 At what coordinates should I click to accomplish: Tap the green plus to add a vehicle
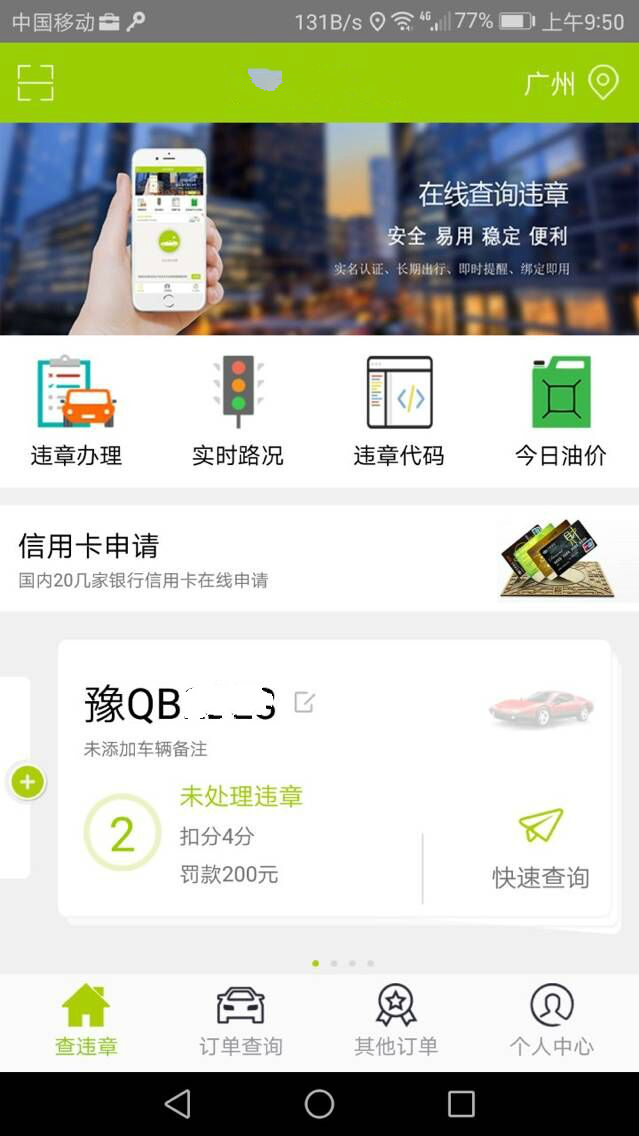click(x=28, y=782)
